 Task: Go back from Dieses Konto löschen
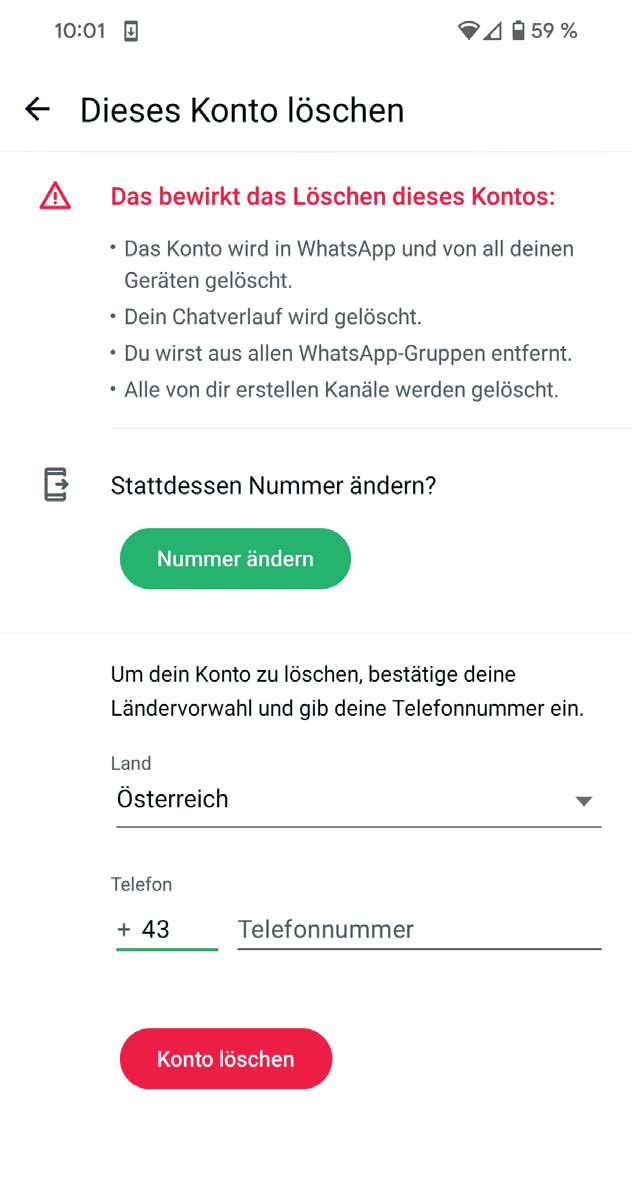coord(37,110)
